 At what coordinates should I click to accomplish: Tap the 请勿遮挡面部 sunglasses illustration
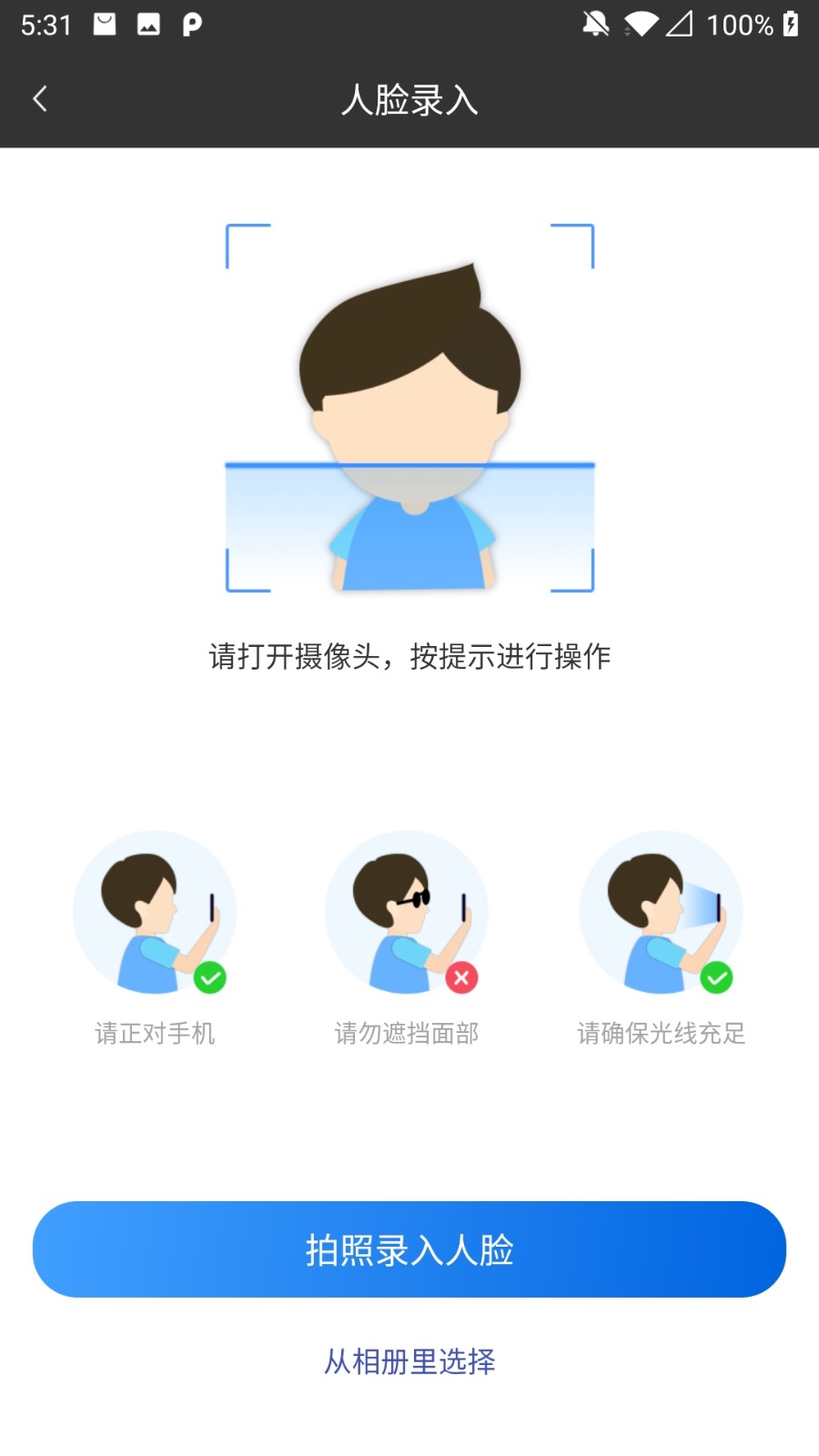coord(407,912)
